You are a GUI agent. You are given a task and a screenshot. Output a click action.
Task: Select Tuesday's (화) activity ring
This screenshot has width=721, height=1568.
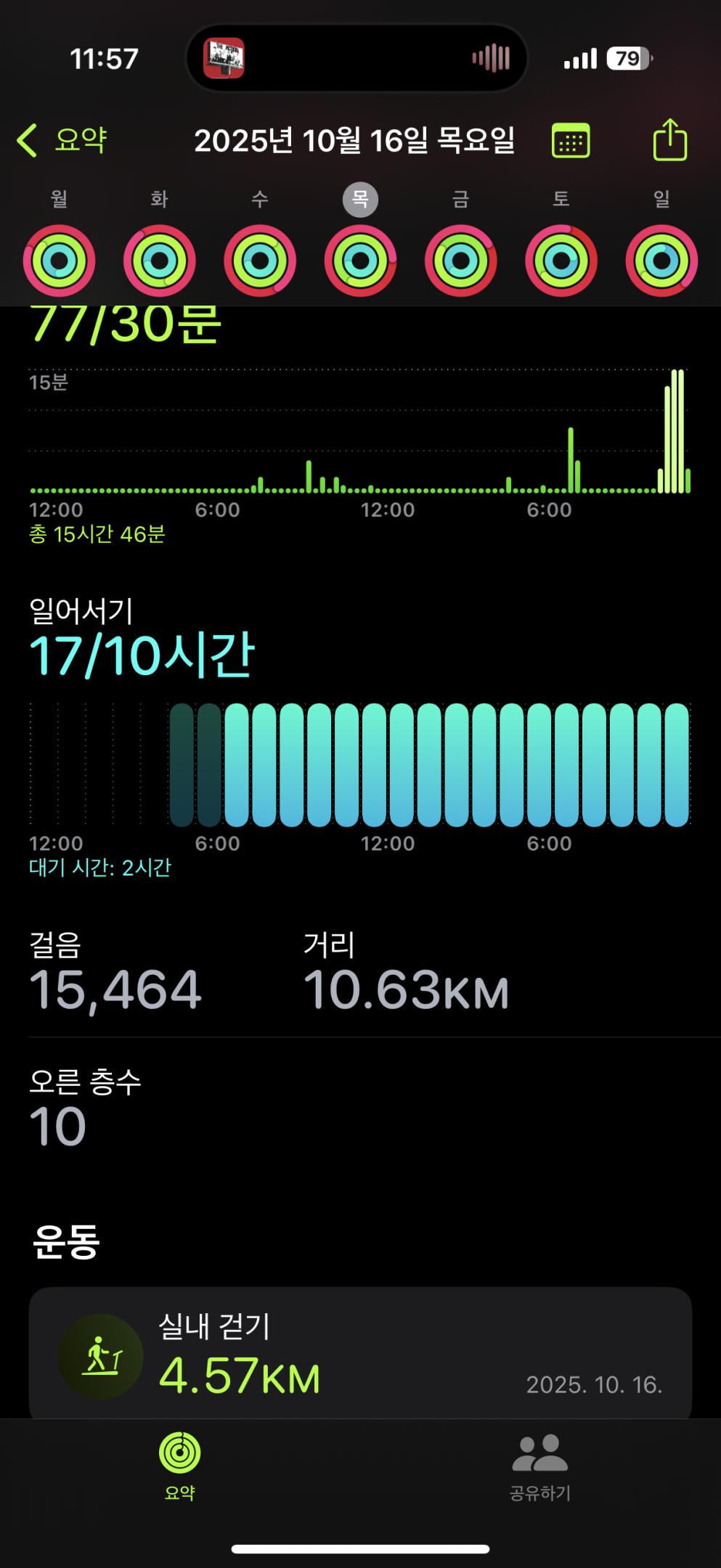(x=160, y=261)
